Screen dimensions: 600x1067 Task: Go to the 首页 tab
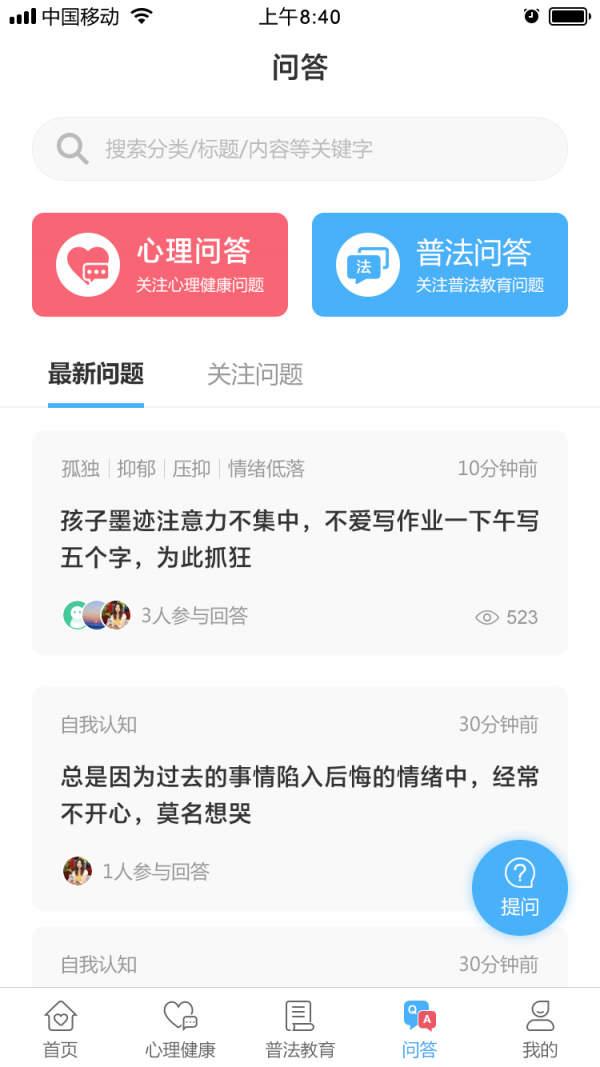coord(60,1028)
